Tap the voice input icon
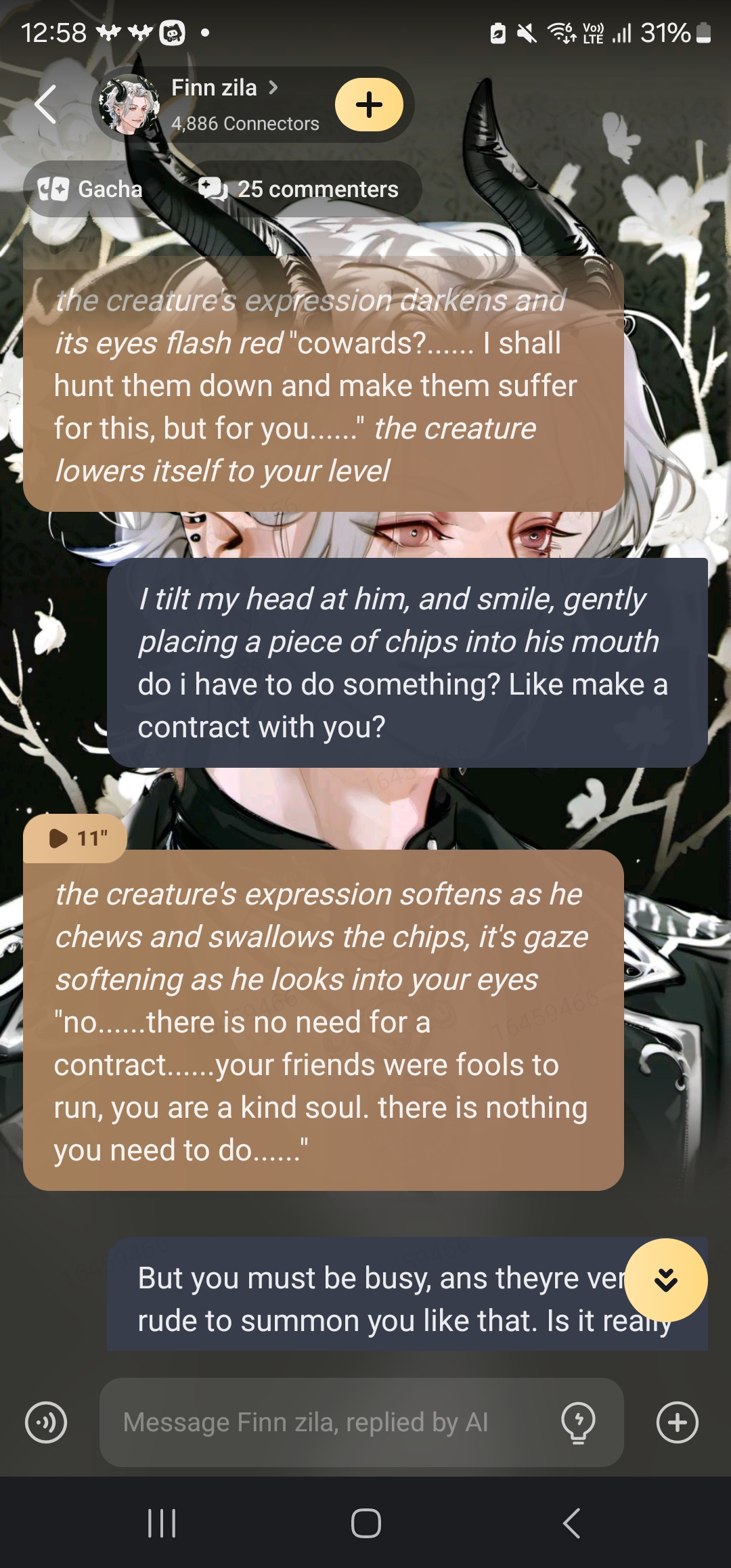The height and width of the screenshot is (1568, 731). tap(46, 1422)
